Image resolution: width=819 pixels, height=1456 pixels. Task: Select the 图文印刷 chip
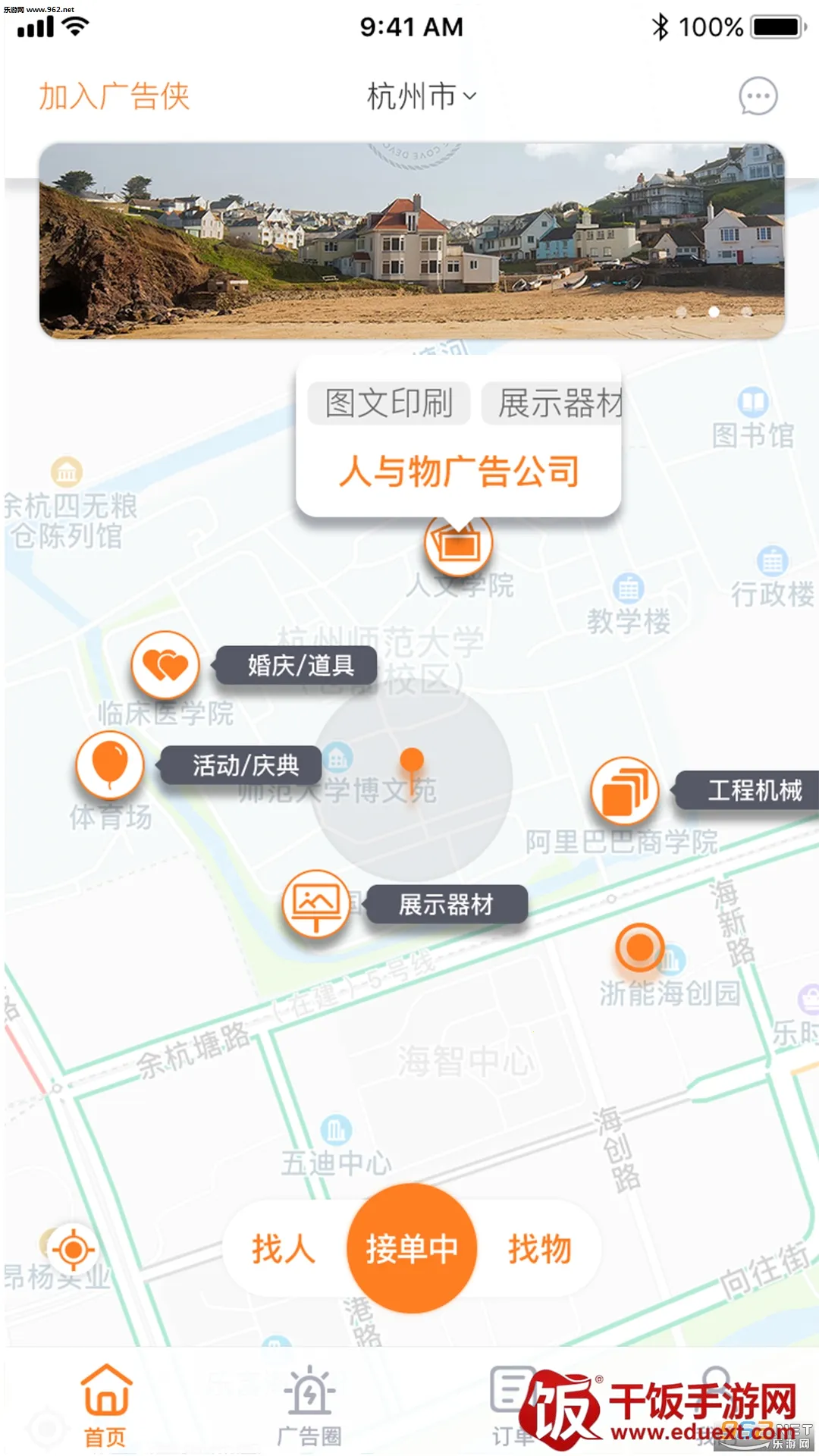coord(389,403)
